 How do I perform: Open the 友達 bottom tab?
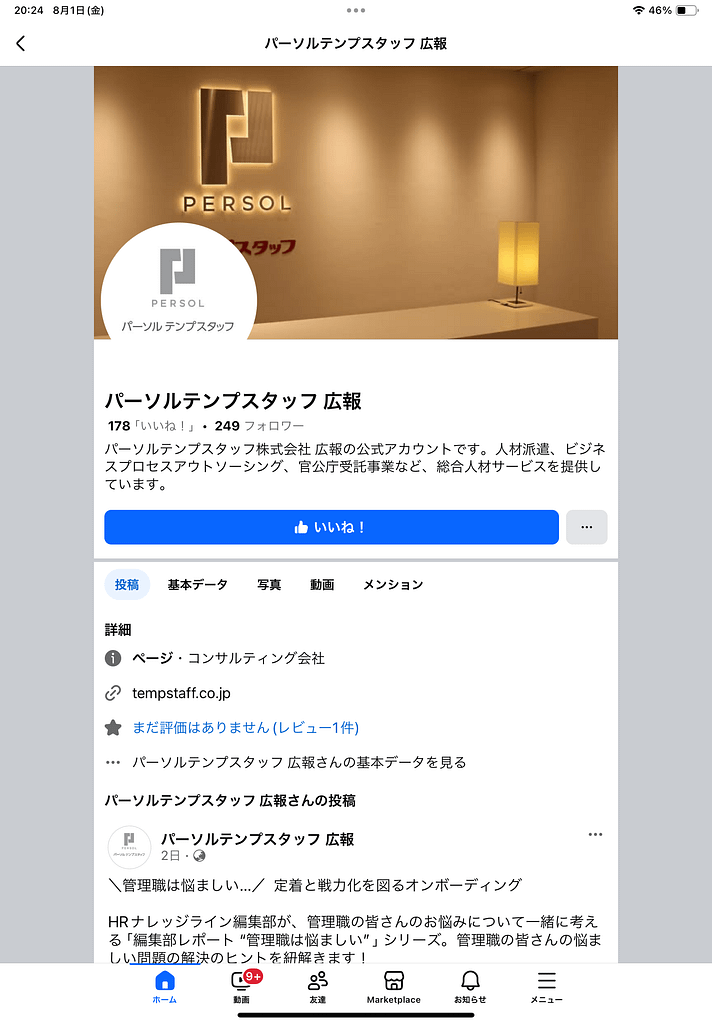(318, 986)
